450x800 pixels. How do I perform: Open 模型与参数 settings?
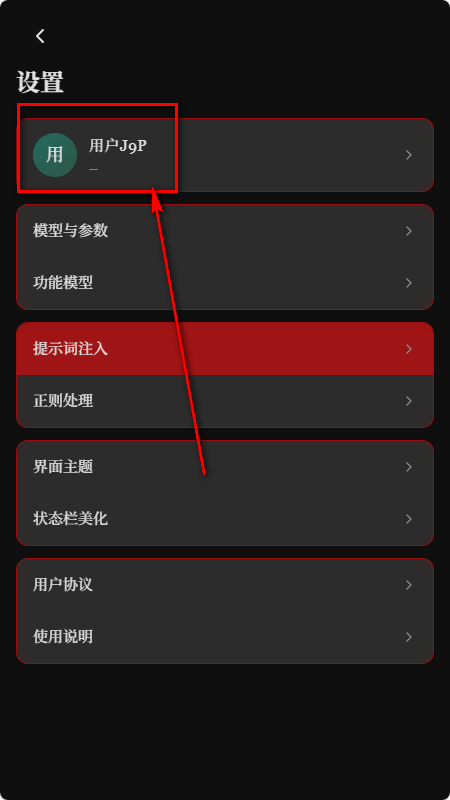click(x=225, y=231)
